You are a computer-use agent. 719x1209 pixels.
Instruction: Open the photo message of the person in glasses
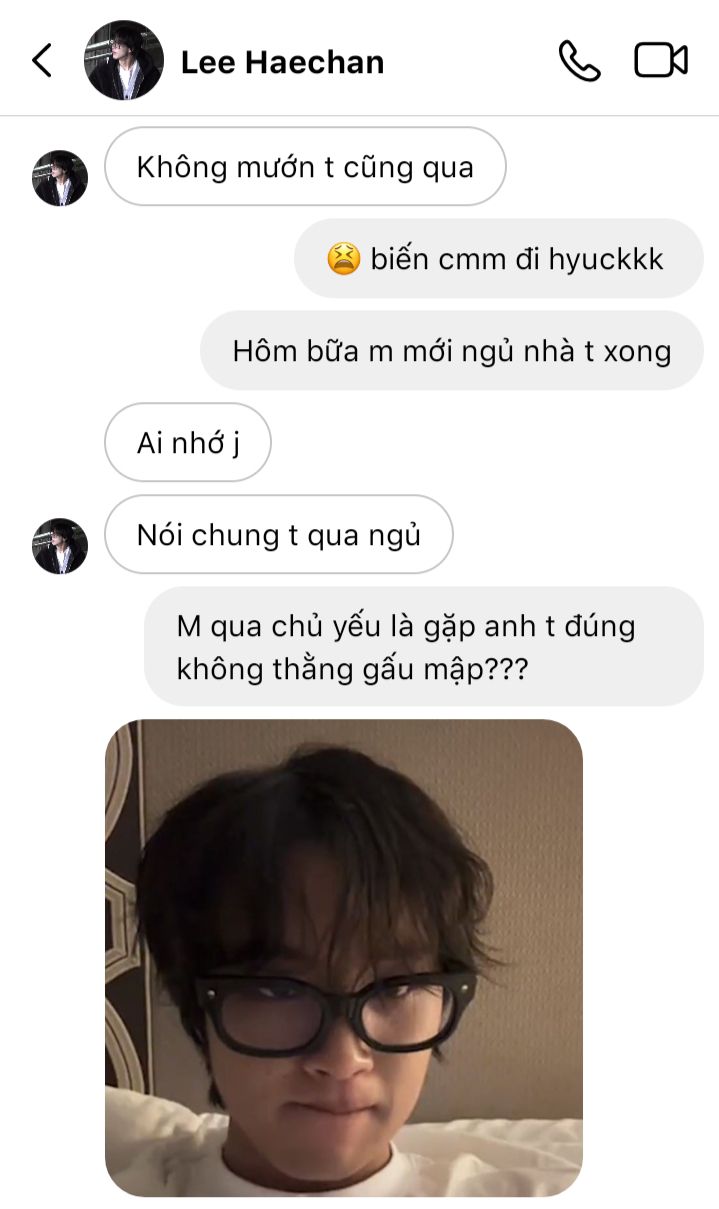[x=343, y=957]
